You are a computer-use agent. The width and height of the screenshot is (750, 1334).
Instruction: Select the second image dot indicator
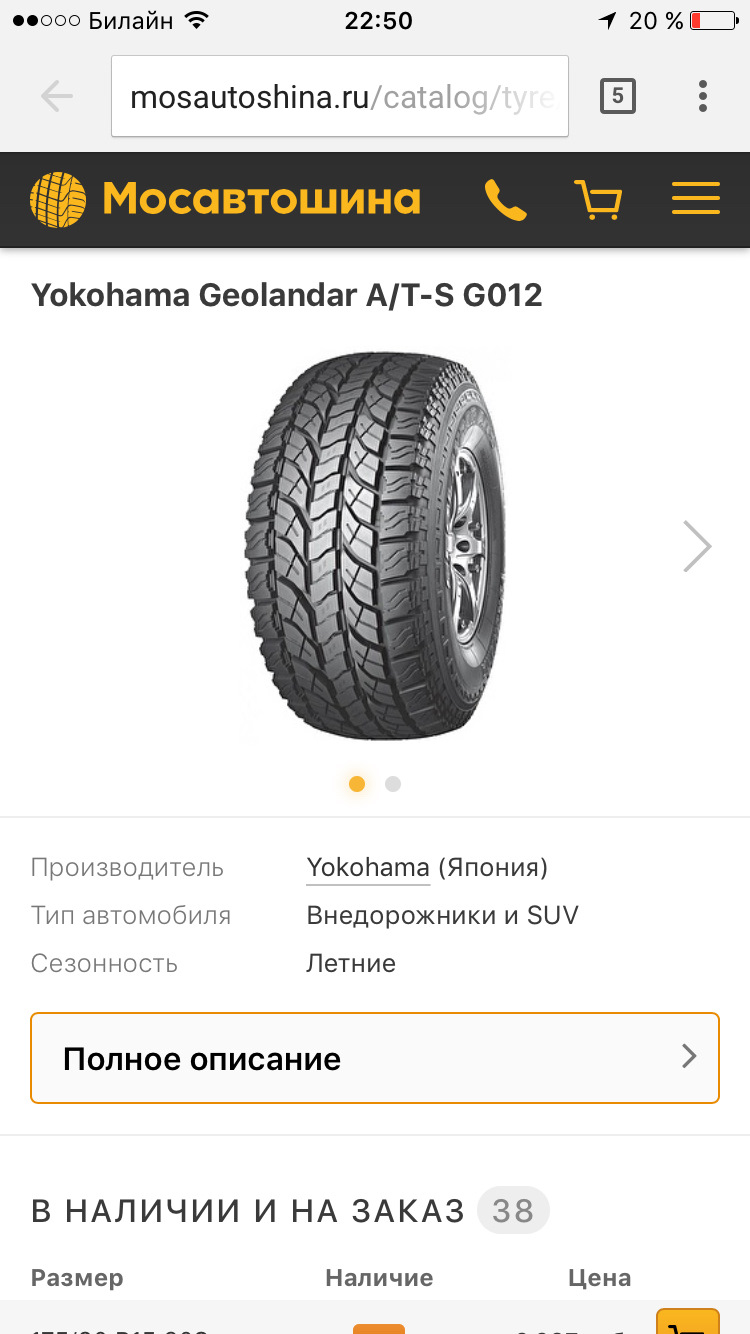coord(393,784)
